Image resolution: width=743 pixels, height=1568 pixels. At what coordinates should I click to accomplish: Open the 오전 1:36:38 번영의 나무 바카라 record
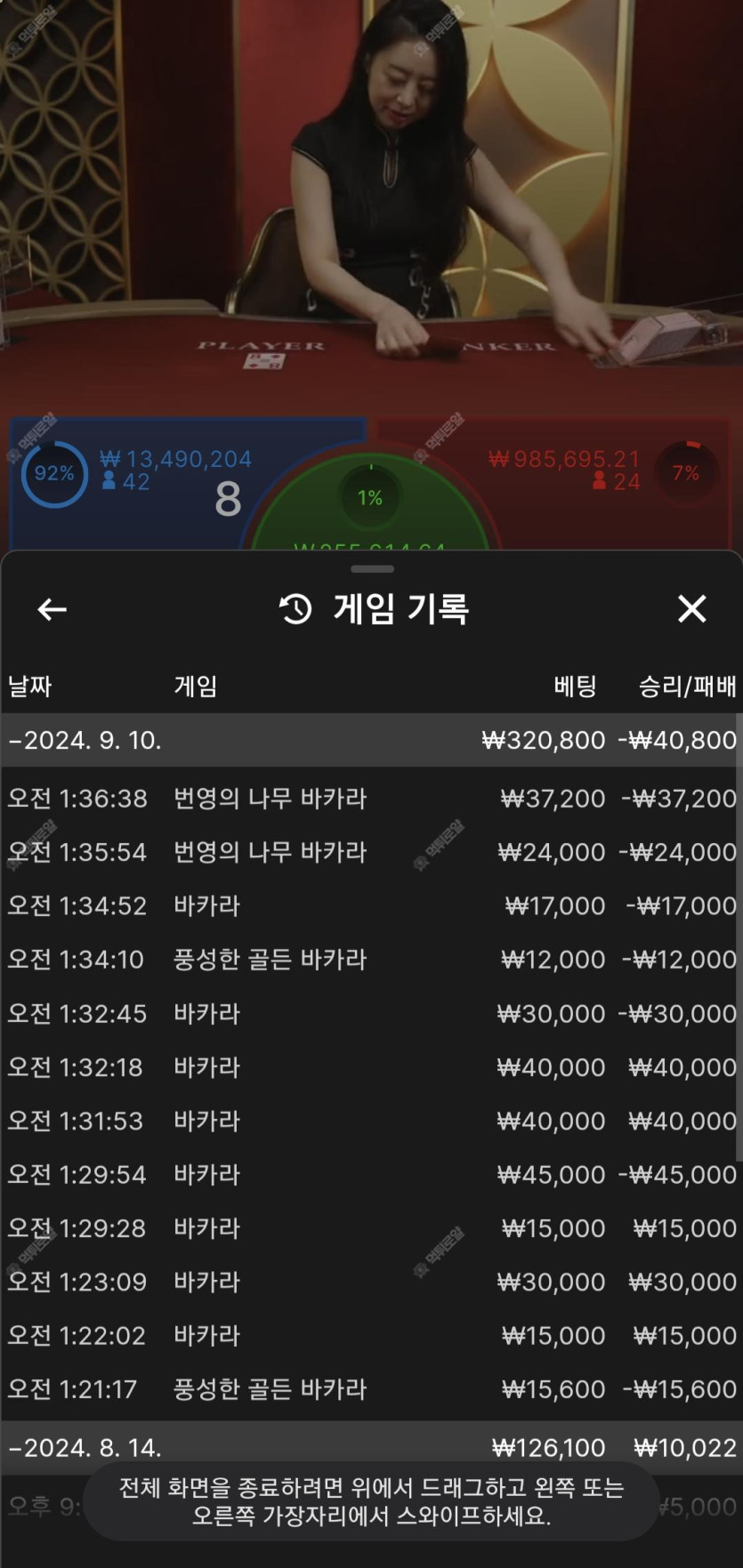[371, 799]
